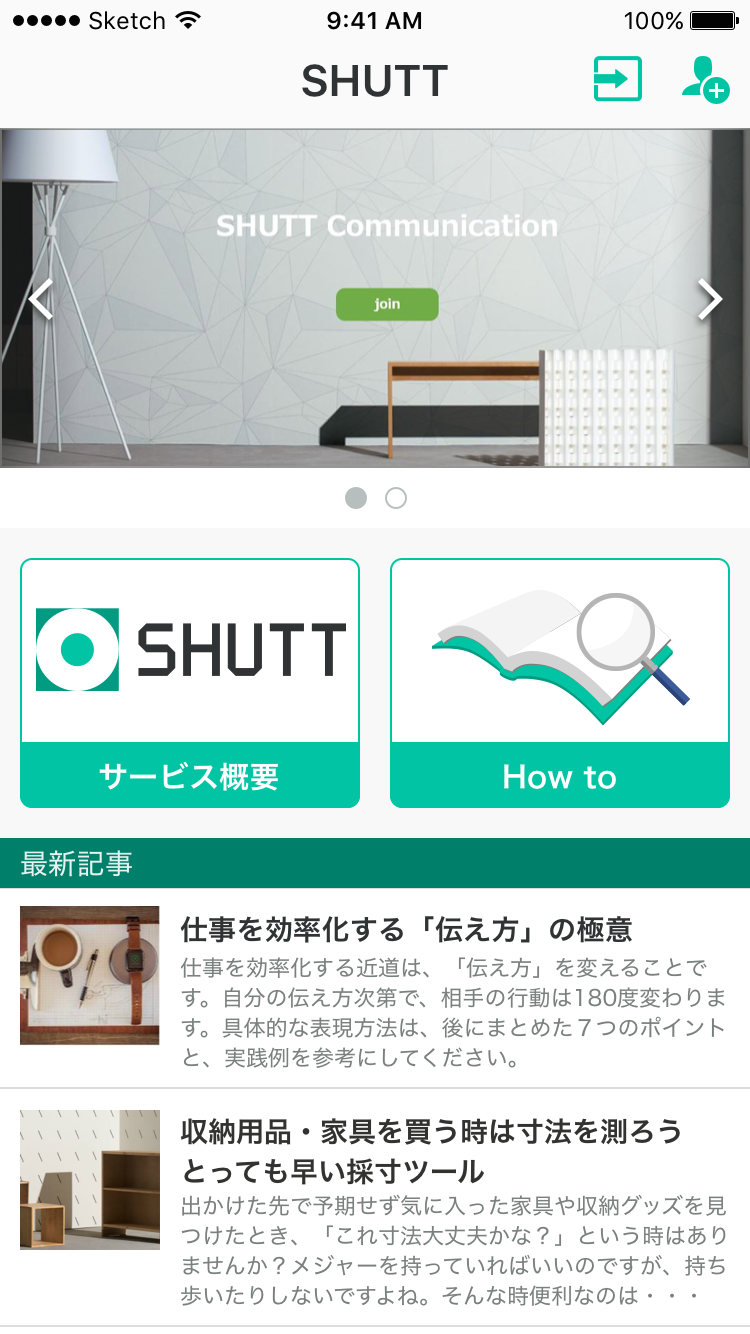Select the second carousel page dot
Viewport: 750px width, 1334px height.
(x=396, y=498)
